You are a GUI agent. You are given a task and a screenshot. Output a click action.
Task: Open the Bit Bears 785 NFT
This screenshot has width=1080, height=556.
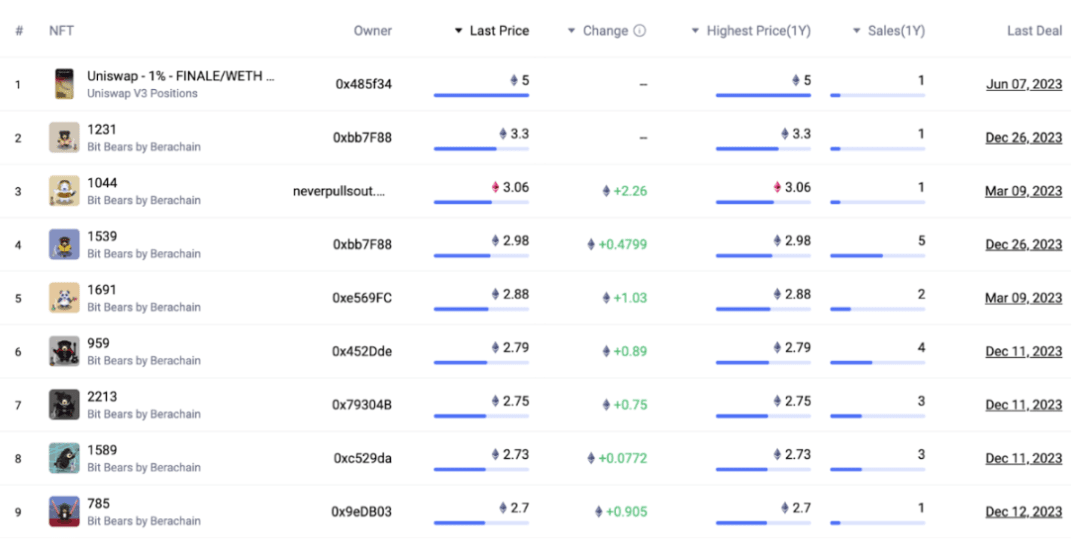pos(98,504)
